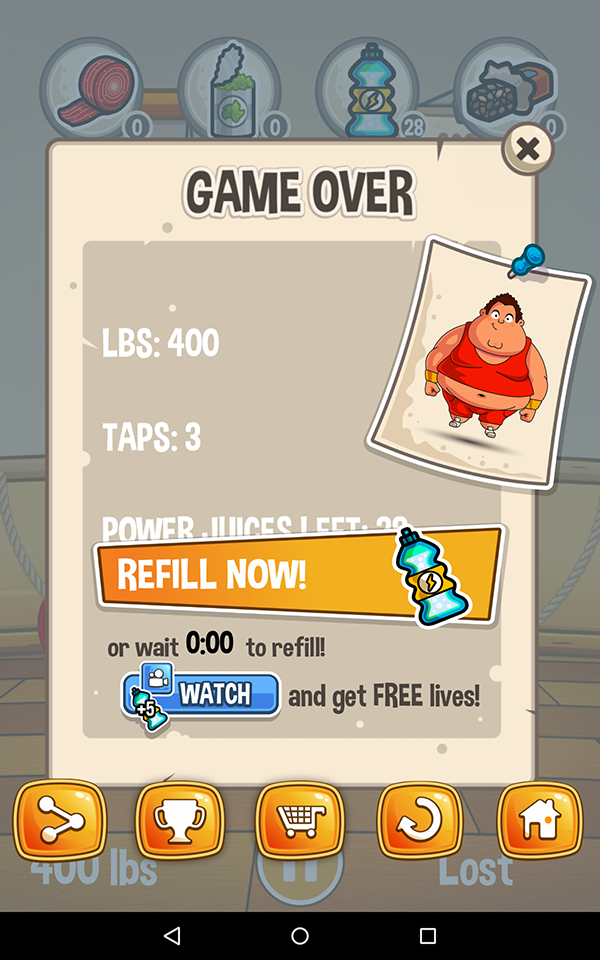Share your score
The image size is (600, 960).
pos(59,822)
